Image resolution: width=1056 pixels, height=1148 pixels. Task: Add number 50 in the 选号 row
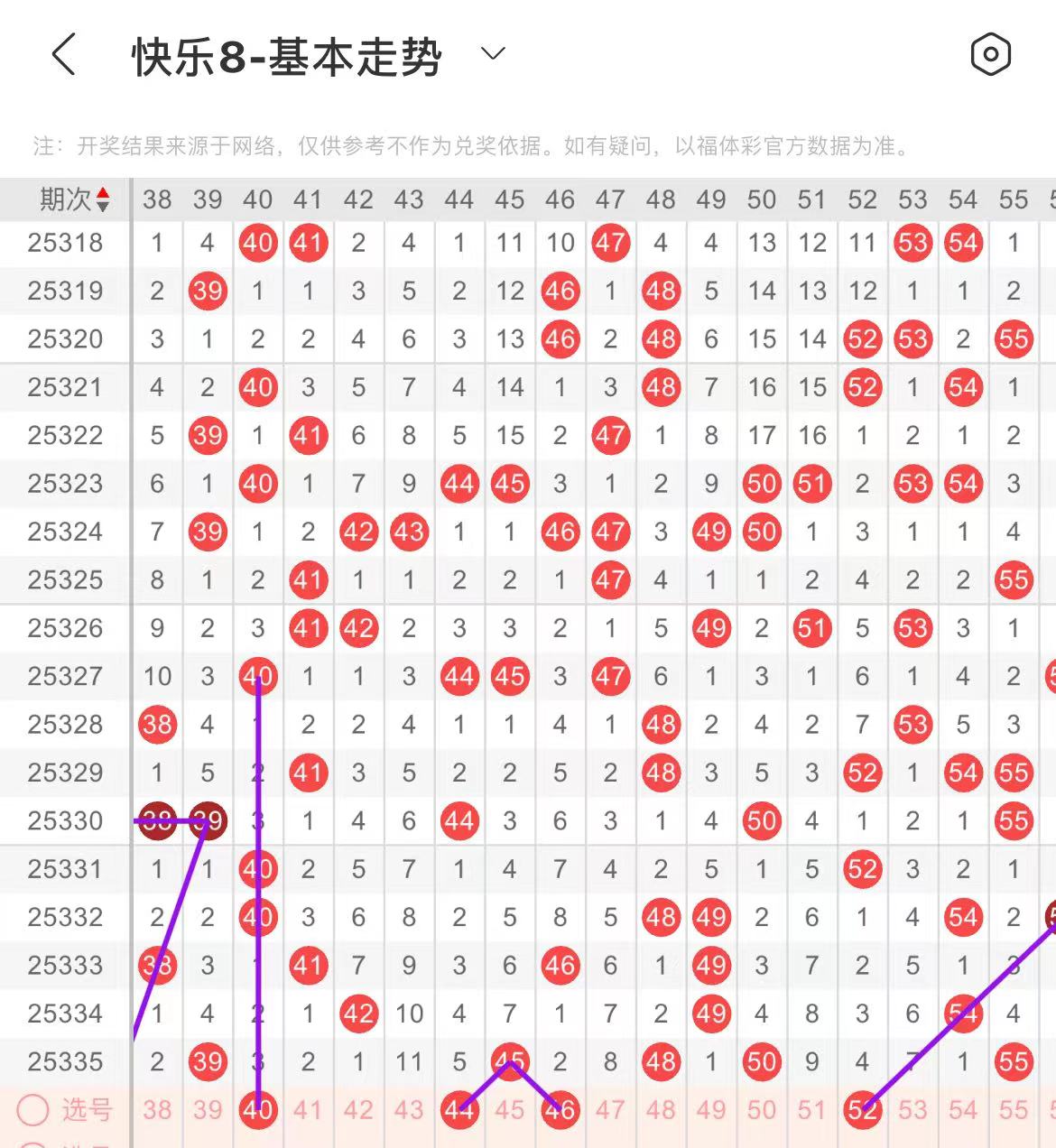[x=762, y=1110]
